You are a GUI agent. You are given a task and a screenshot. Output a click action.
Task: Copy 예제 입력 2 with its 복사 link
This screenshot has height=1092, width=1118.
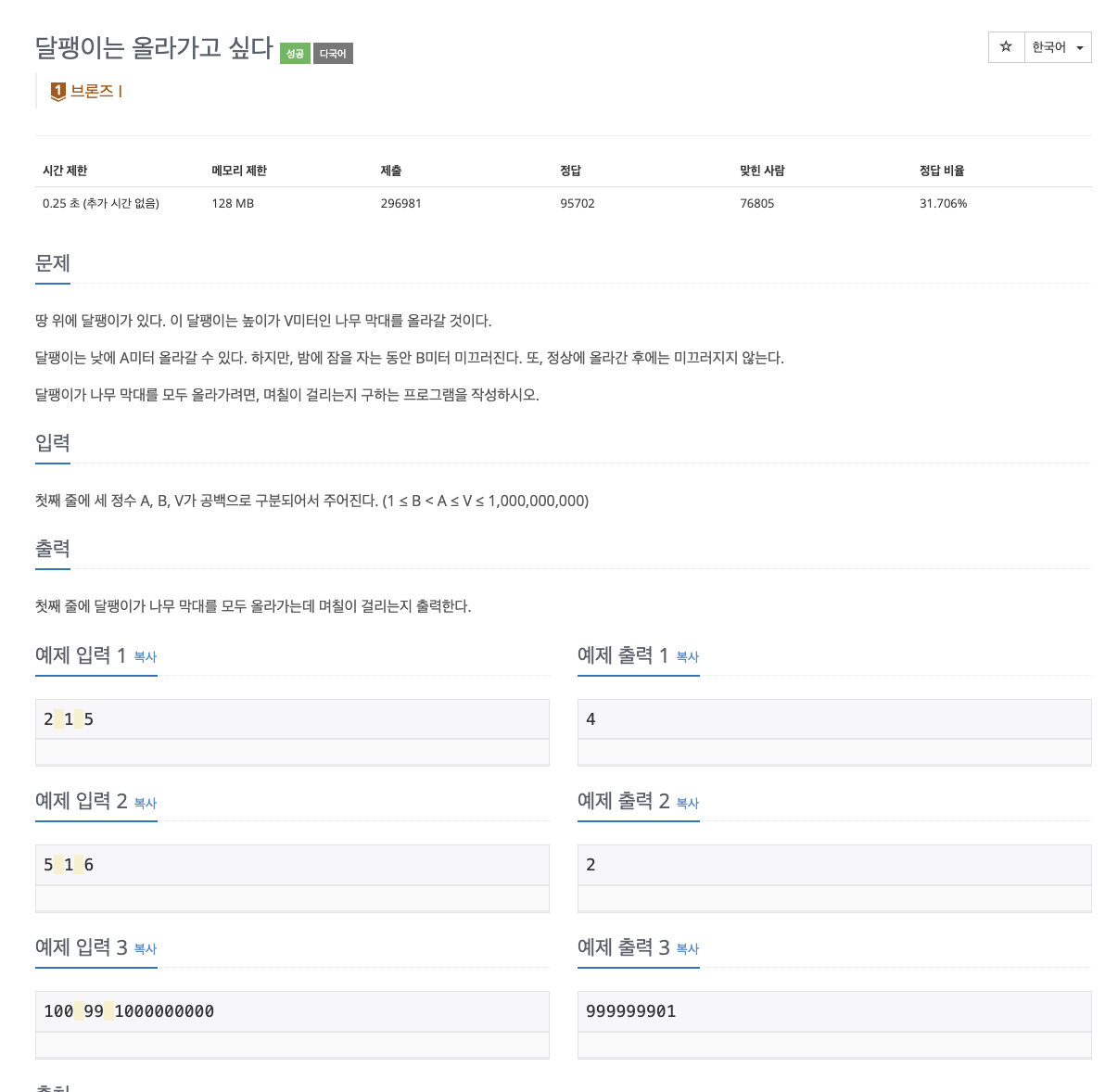tap(146, 803)
